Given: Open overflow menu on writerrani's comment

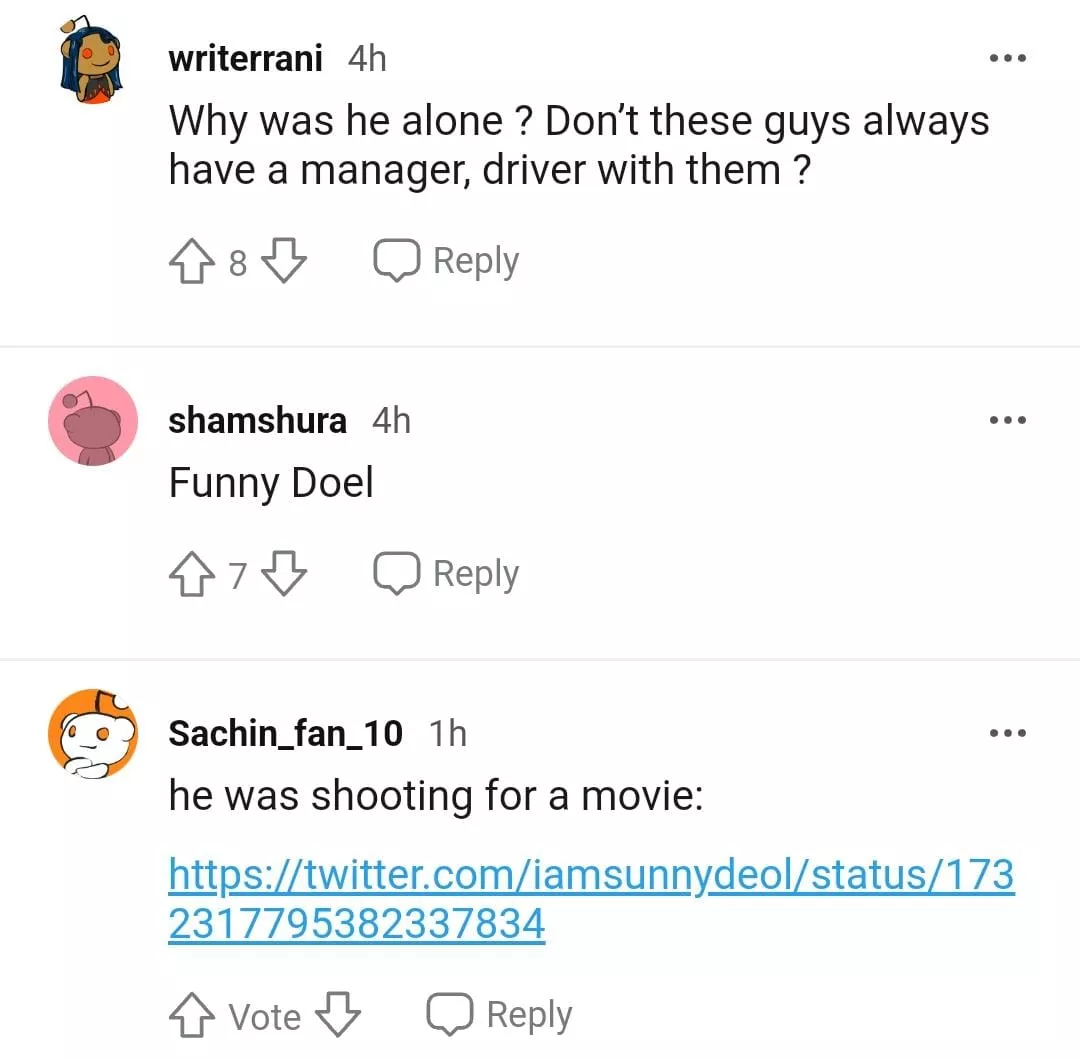Looking at the screenshot, I should point(1007,59).
